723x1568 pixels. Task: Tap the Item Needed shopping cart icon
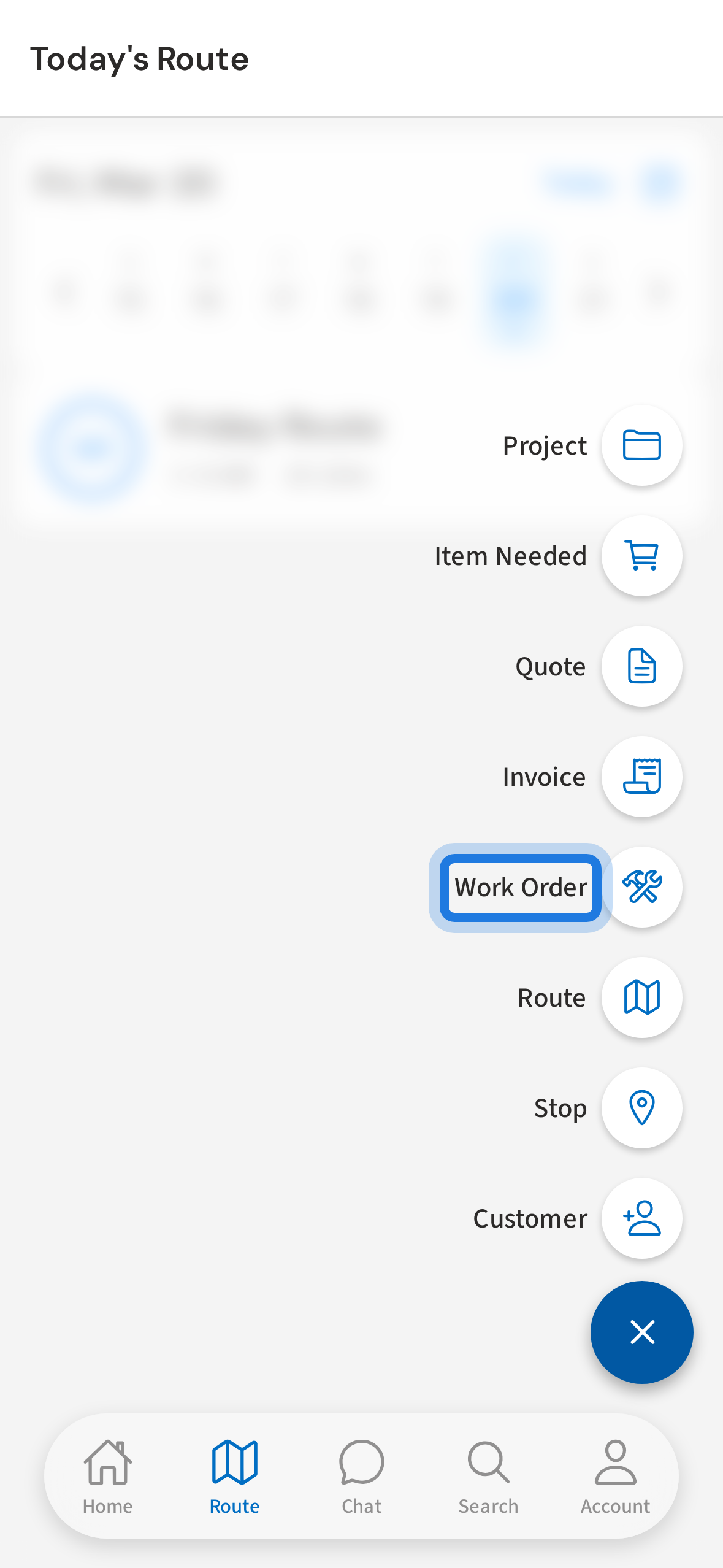[641, 556]
